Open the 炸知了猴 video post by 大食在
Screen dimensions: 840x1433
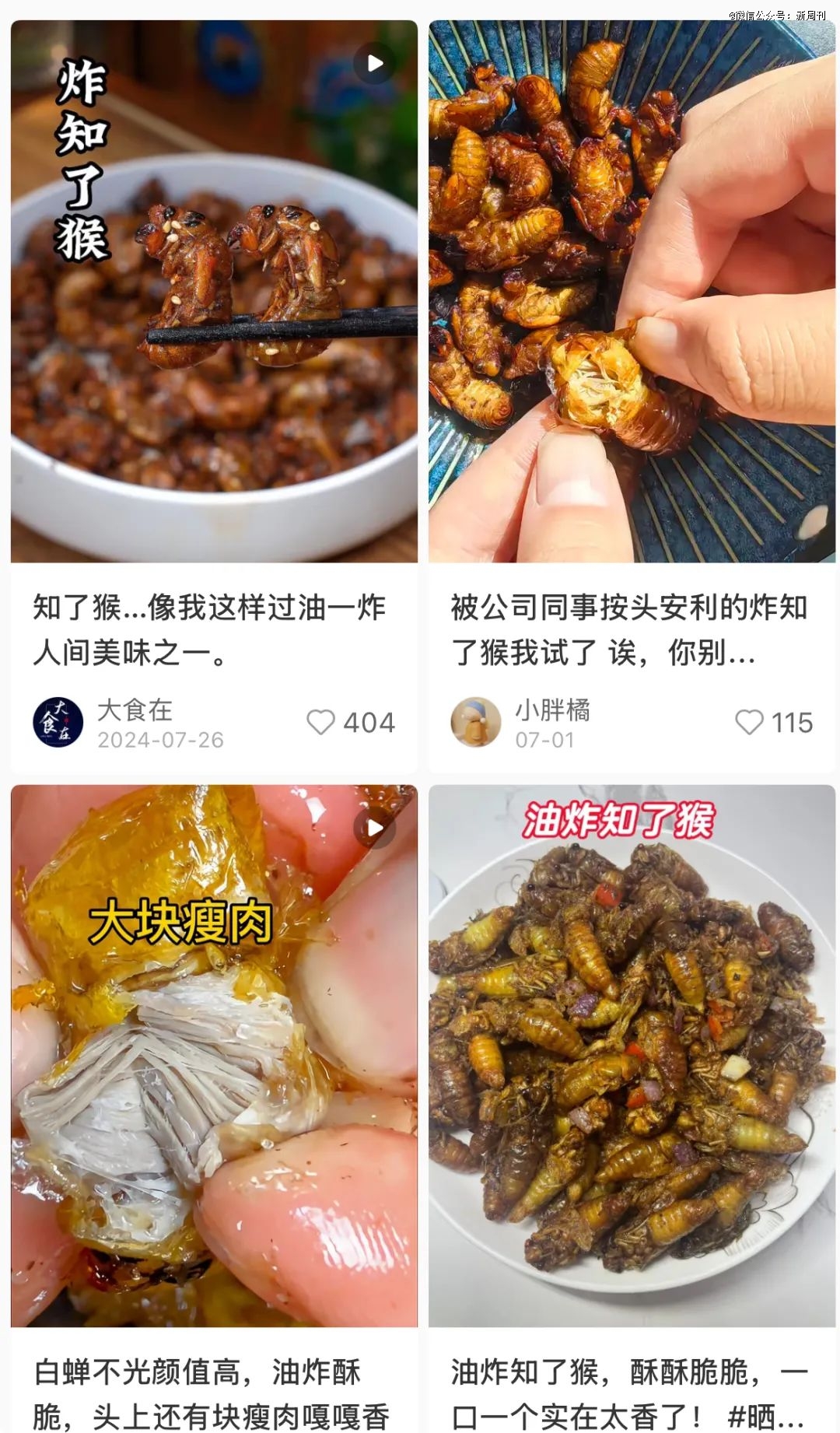(214, 292)
